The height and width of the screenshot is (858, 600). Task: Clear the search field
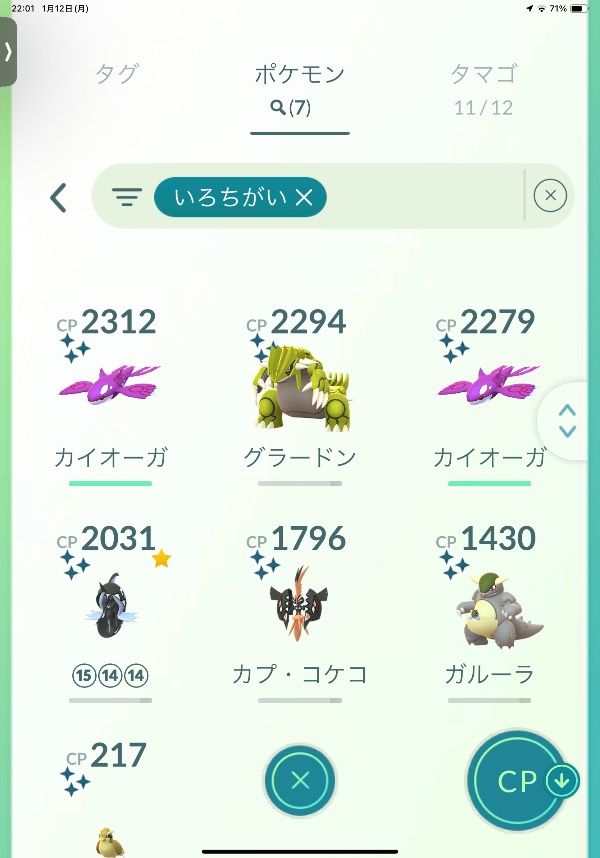550,197
